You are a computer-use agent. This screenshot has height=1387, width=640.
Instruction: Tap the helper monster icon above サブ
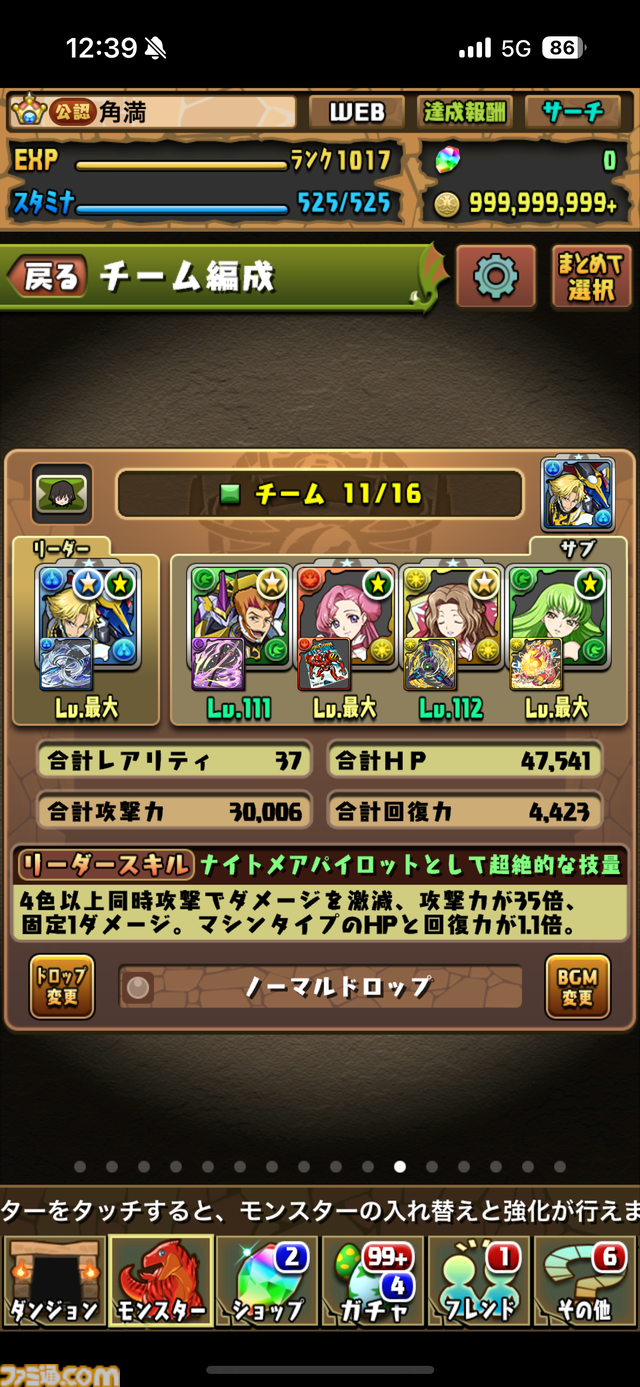[577, 495]
